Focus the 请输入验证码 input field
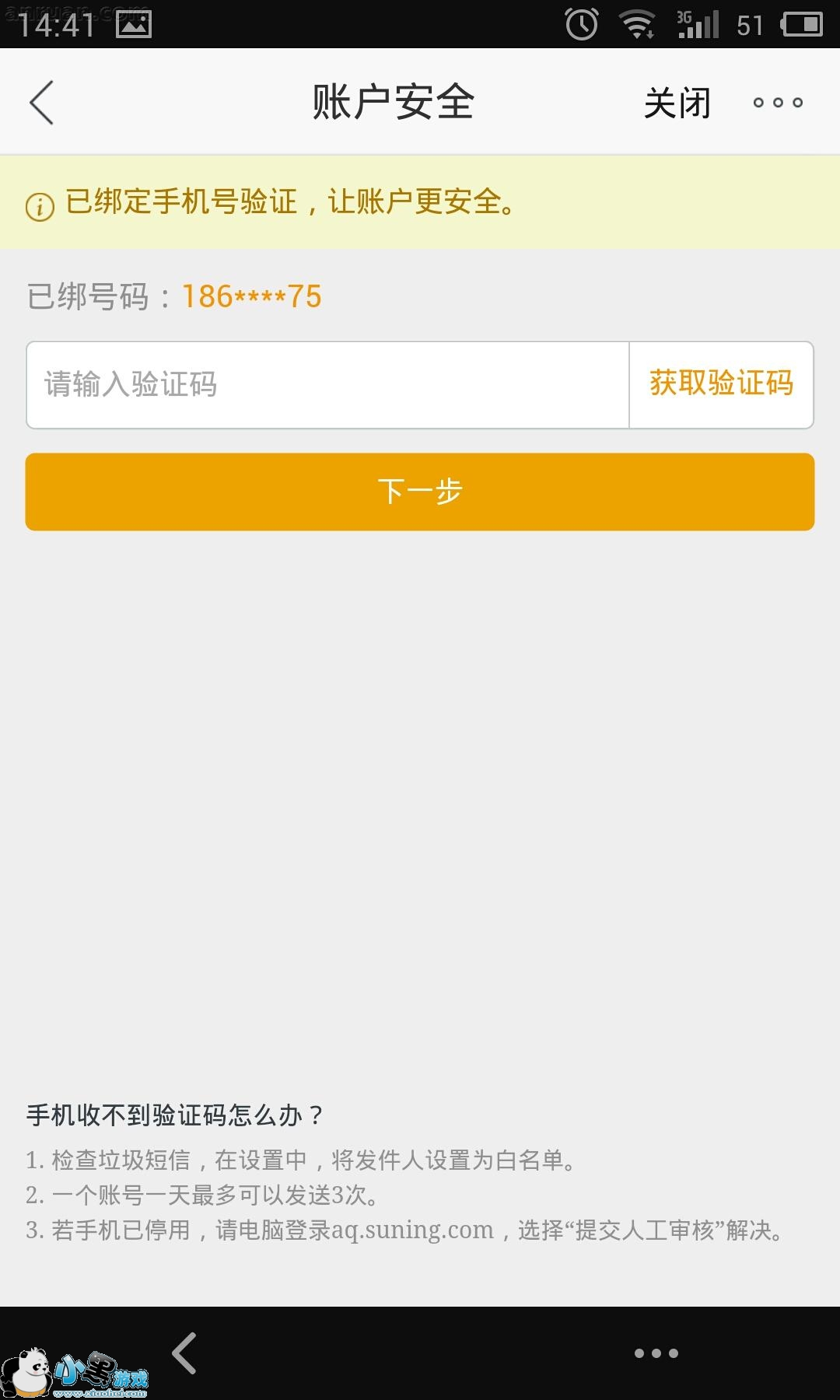The image size is (840, 1400). pos(327,385)
